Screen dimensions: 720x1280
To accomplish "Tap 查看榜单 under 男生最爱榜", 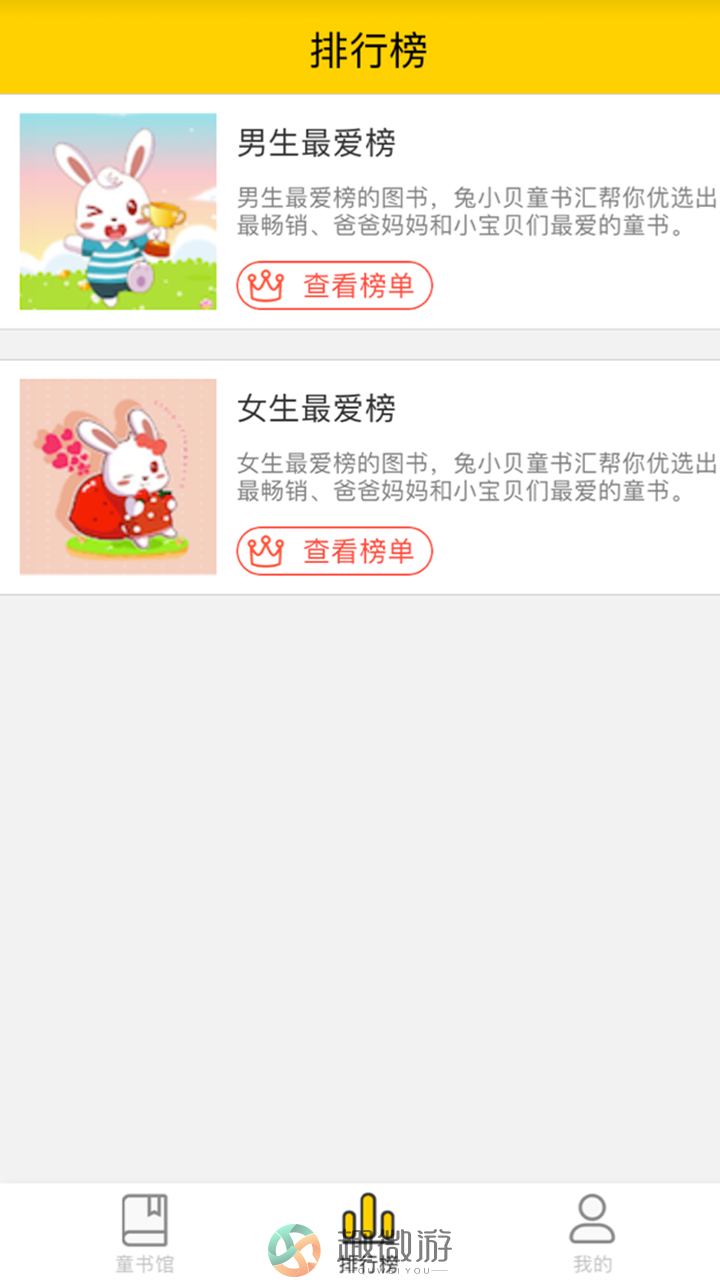I will pos(334,286).
